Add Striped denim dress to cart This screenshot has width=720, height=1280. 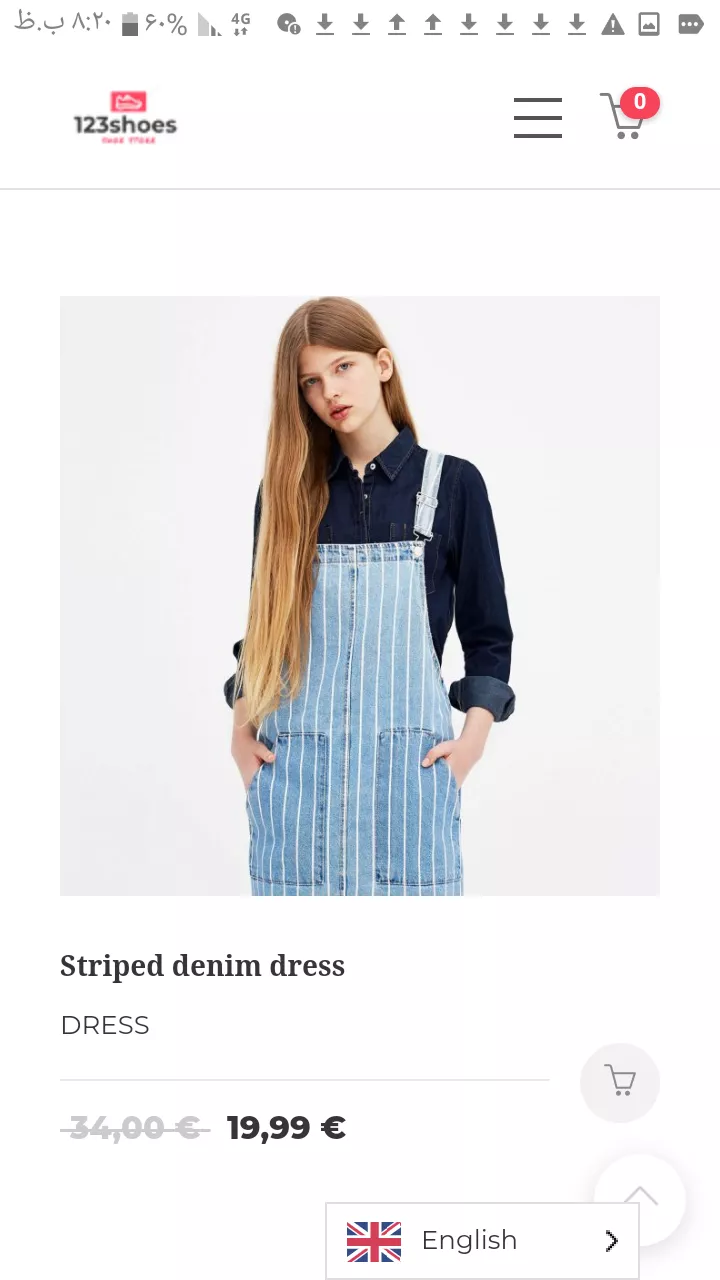620,1083
